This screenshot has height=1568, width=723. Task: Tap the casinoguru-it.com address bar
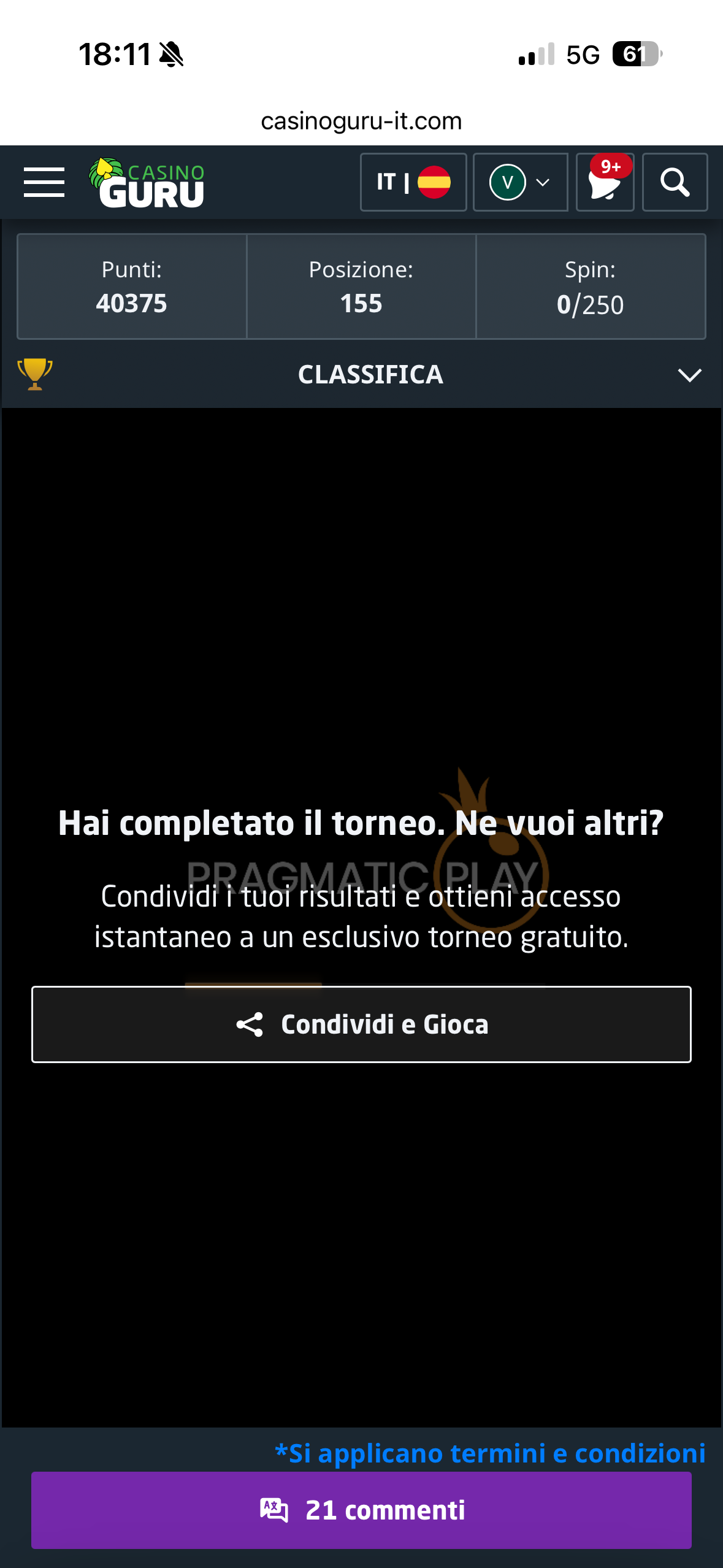(361, 121)
